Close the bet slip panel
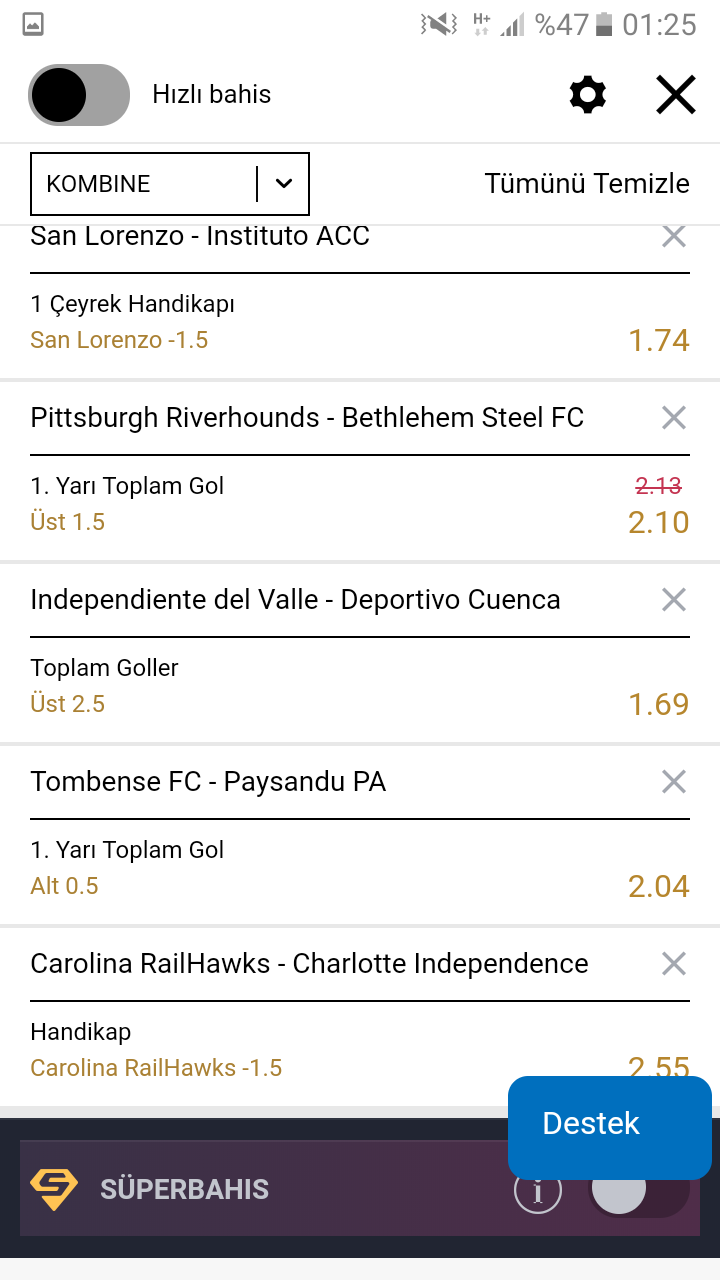 coord(676,95)
